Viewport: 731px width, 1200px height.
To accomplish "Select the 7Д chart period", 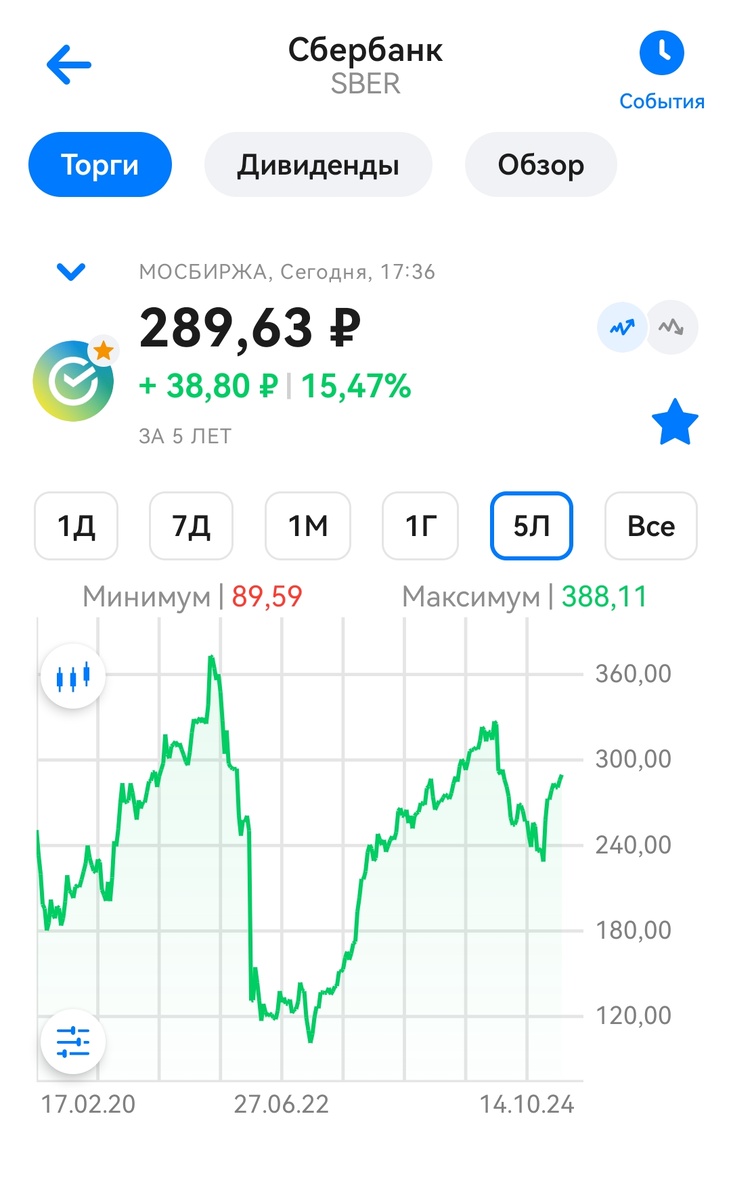I will 190,526.
